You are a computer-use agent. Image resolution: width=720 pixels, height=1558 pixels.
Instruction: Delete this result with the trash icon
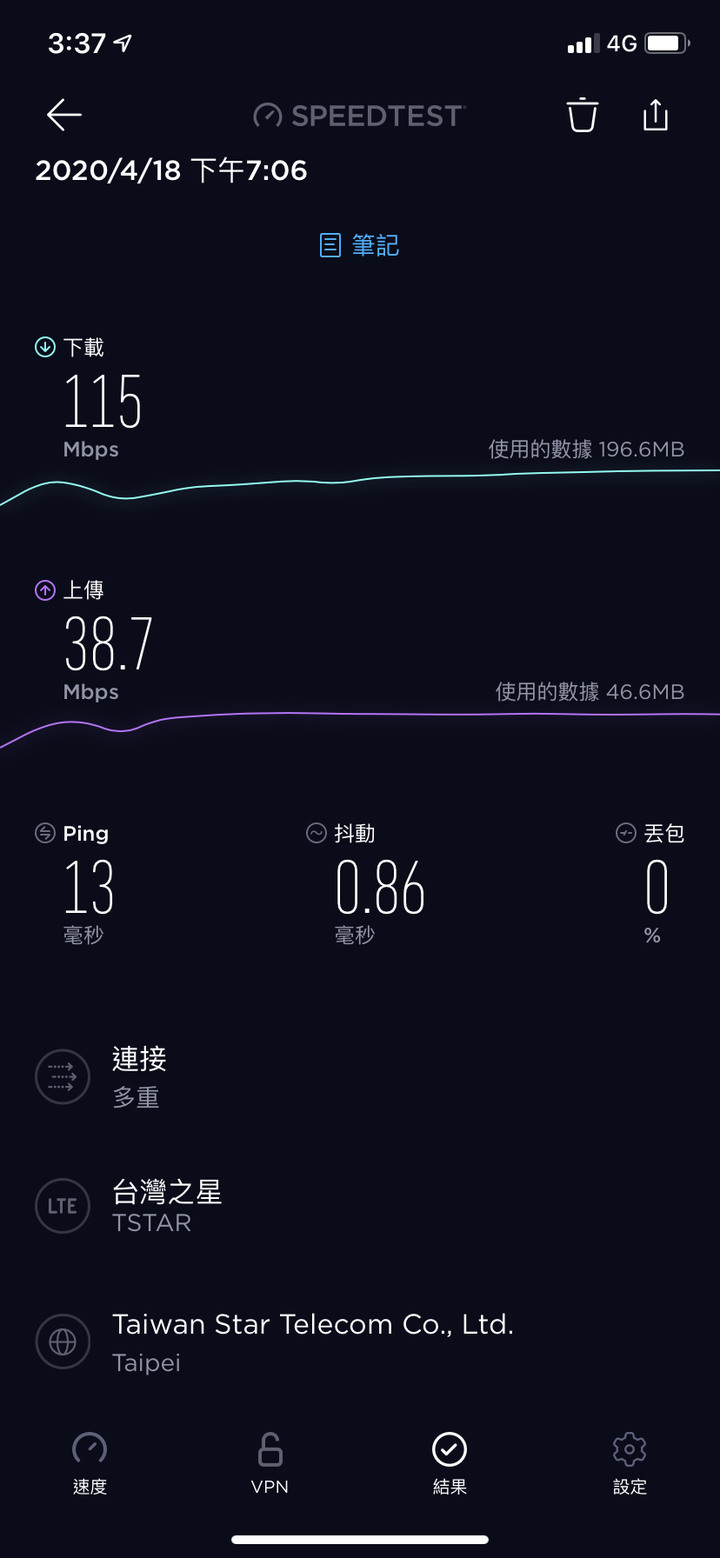click(x=582, y=115)
